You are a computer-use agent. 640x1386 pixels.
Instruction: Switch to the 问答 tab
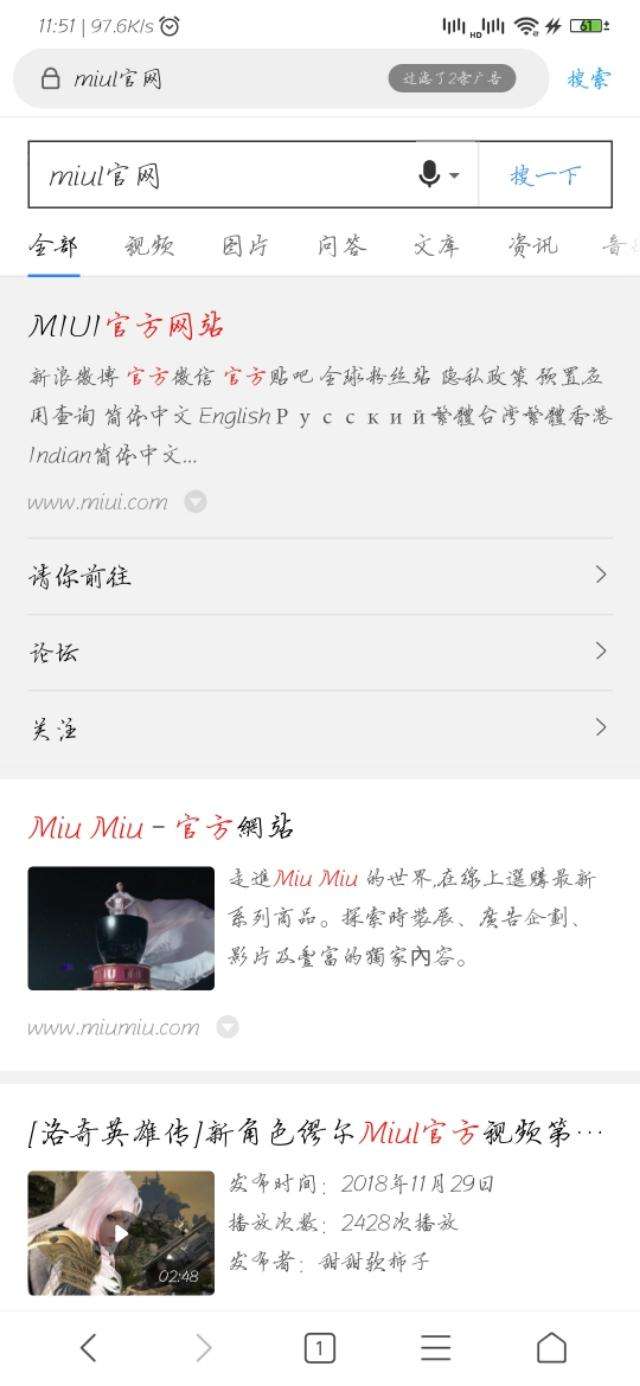click(x=342, y=246)
